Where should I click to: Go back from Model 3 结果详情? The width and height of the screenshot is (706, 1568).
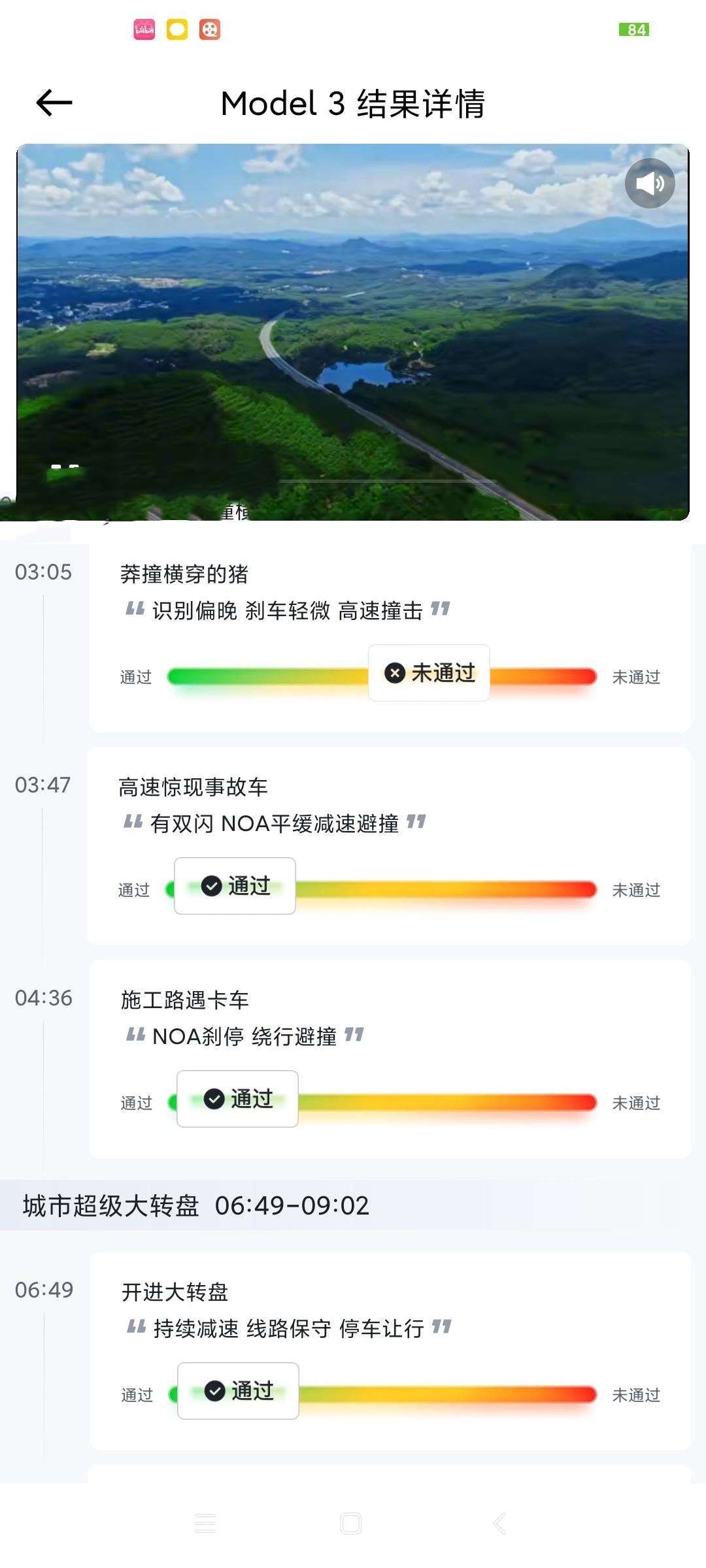(54, 103)
